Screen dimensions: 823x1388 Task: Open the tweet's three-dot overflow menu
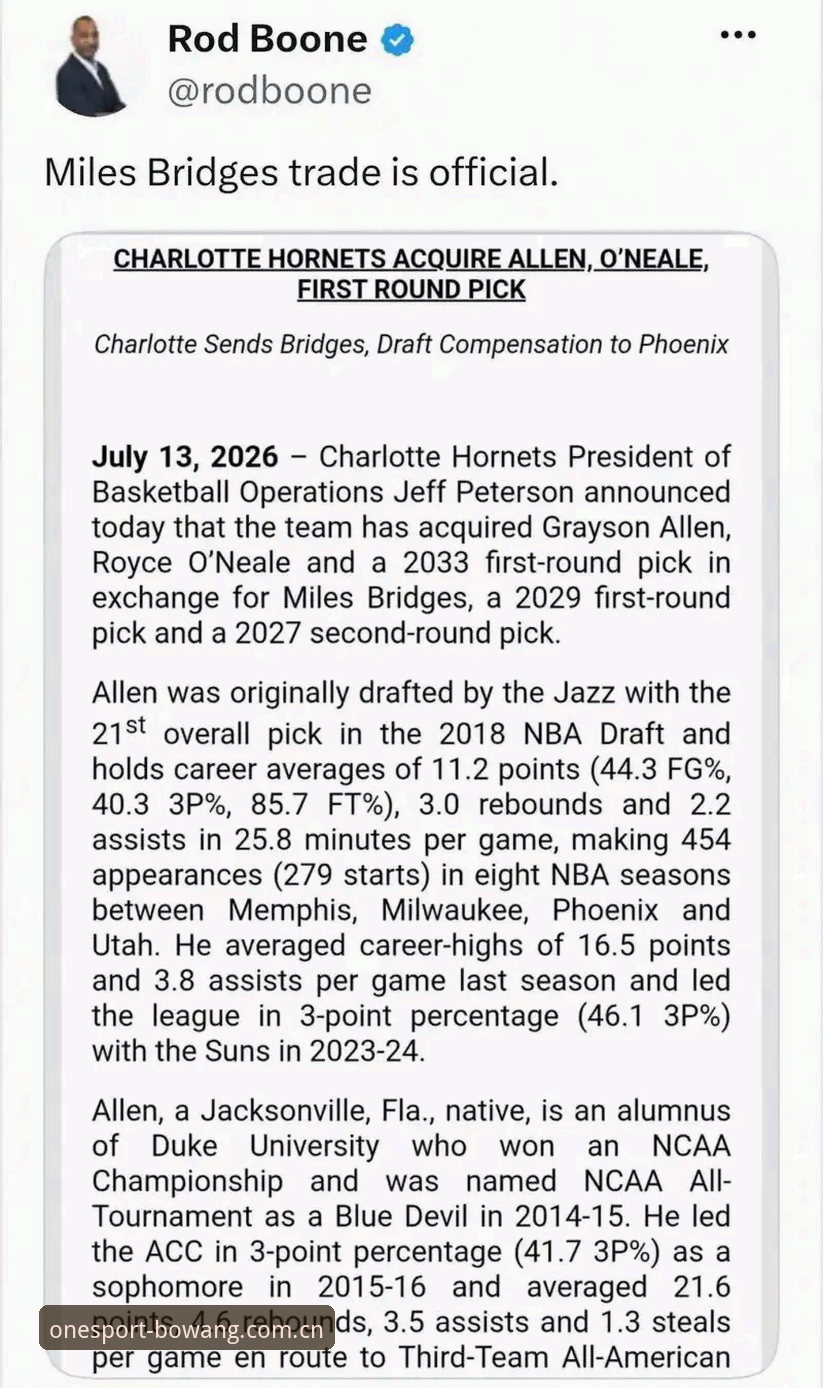[x=738, y=35]
